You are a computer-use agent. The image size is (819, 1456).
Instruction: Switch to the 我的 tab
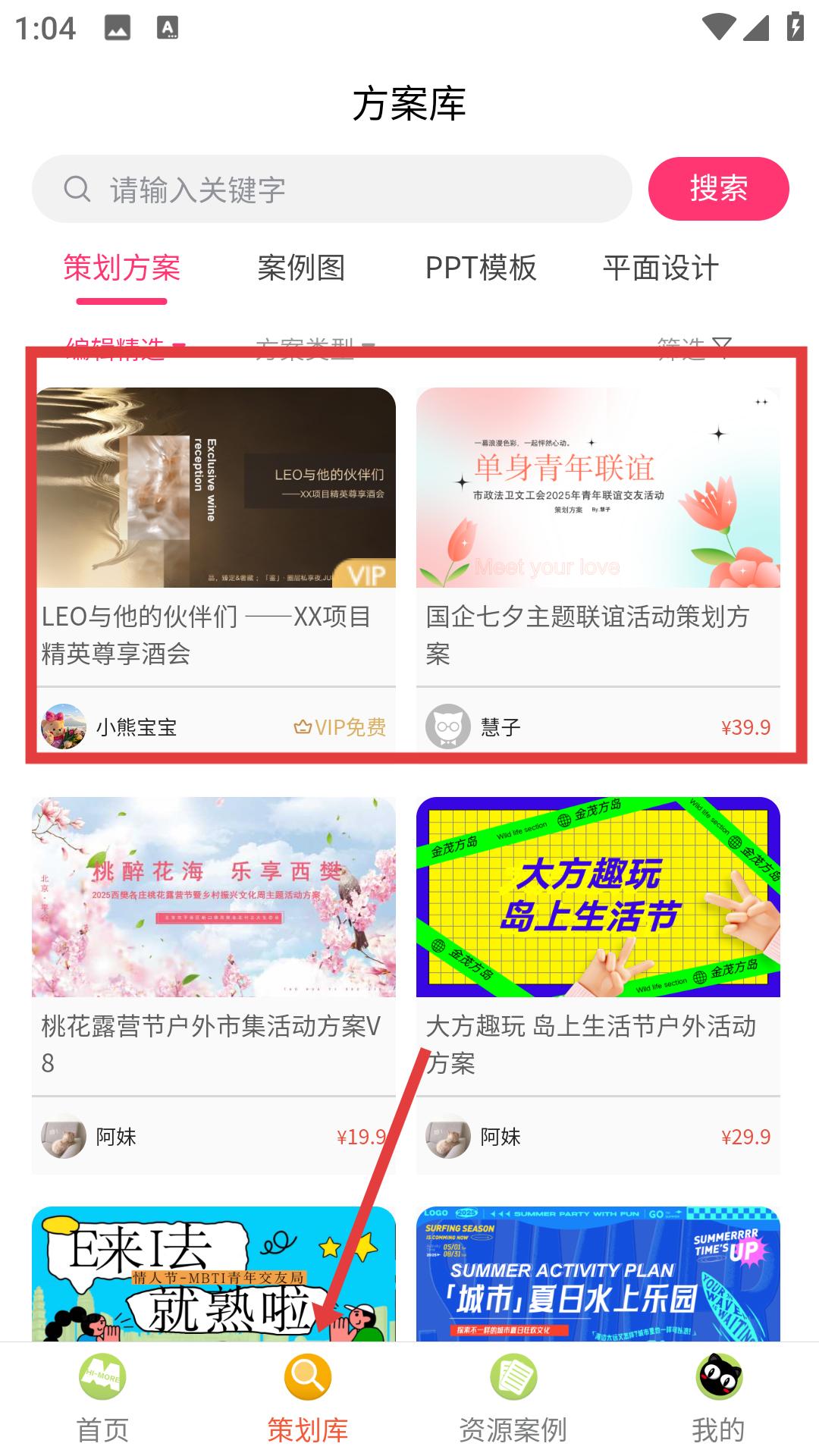tap(718, 1399)
